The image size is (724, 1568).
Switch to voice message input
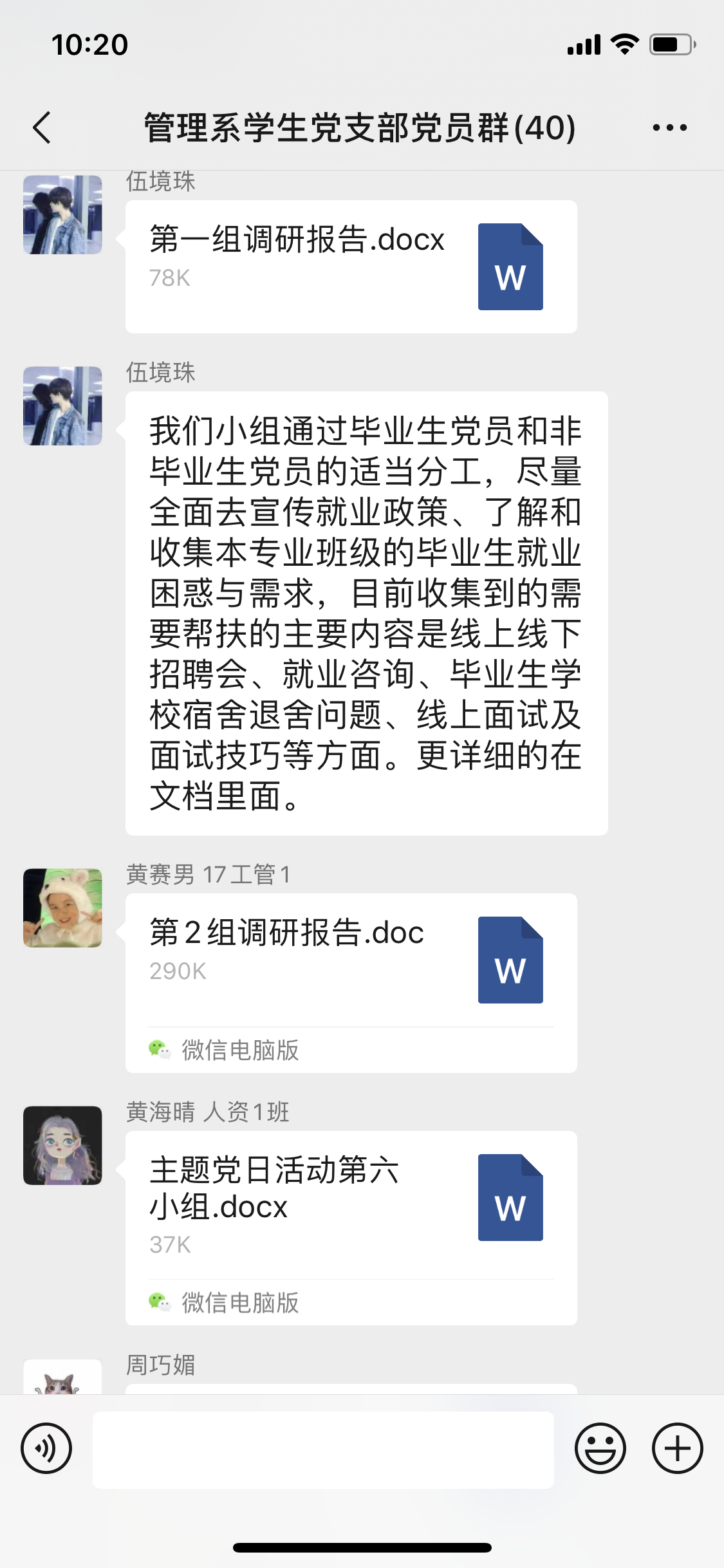click(x=46, y=1448)
